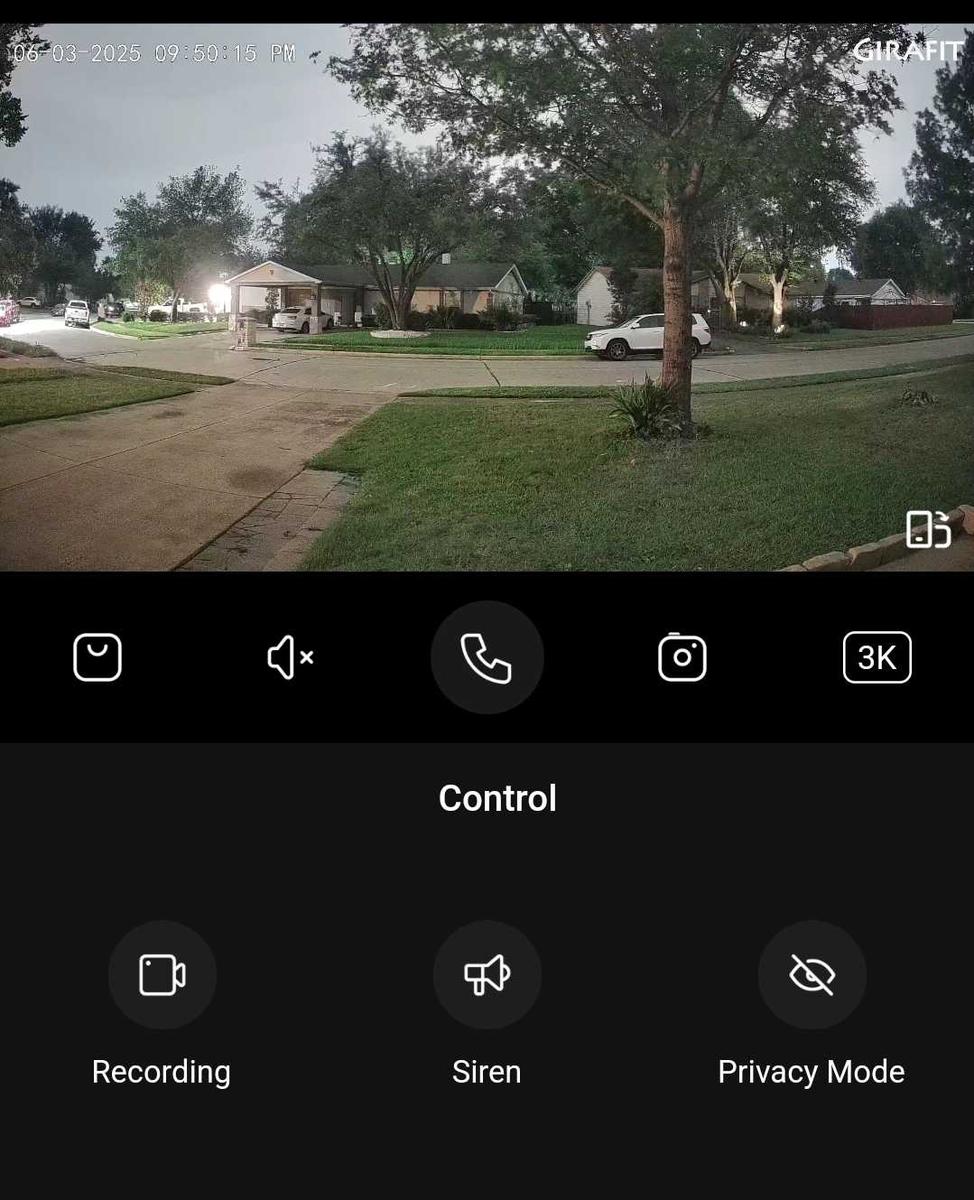The width and height of the screenshot is (974, 1200).
Task: Take a snapshot of the live view
Action: 682,657
